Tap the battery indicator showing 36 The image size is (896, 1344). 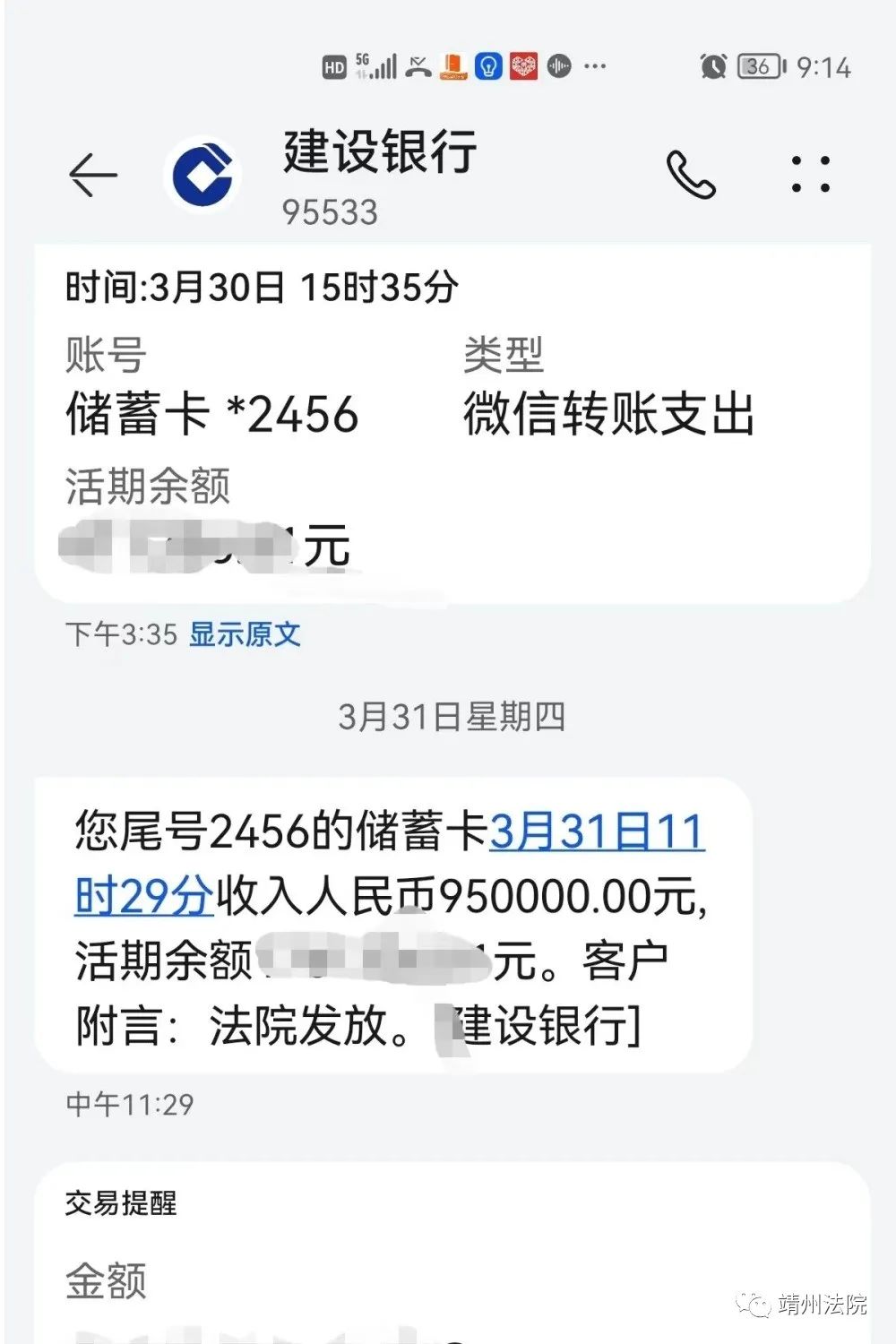(x=757, y=66)
